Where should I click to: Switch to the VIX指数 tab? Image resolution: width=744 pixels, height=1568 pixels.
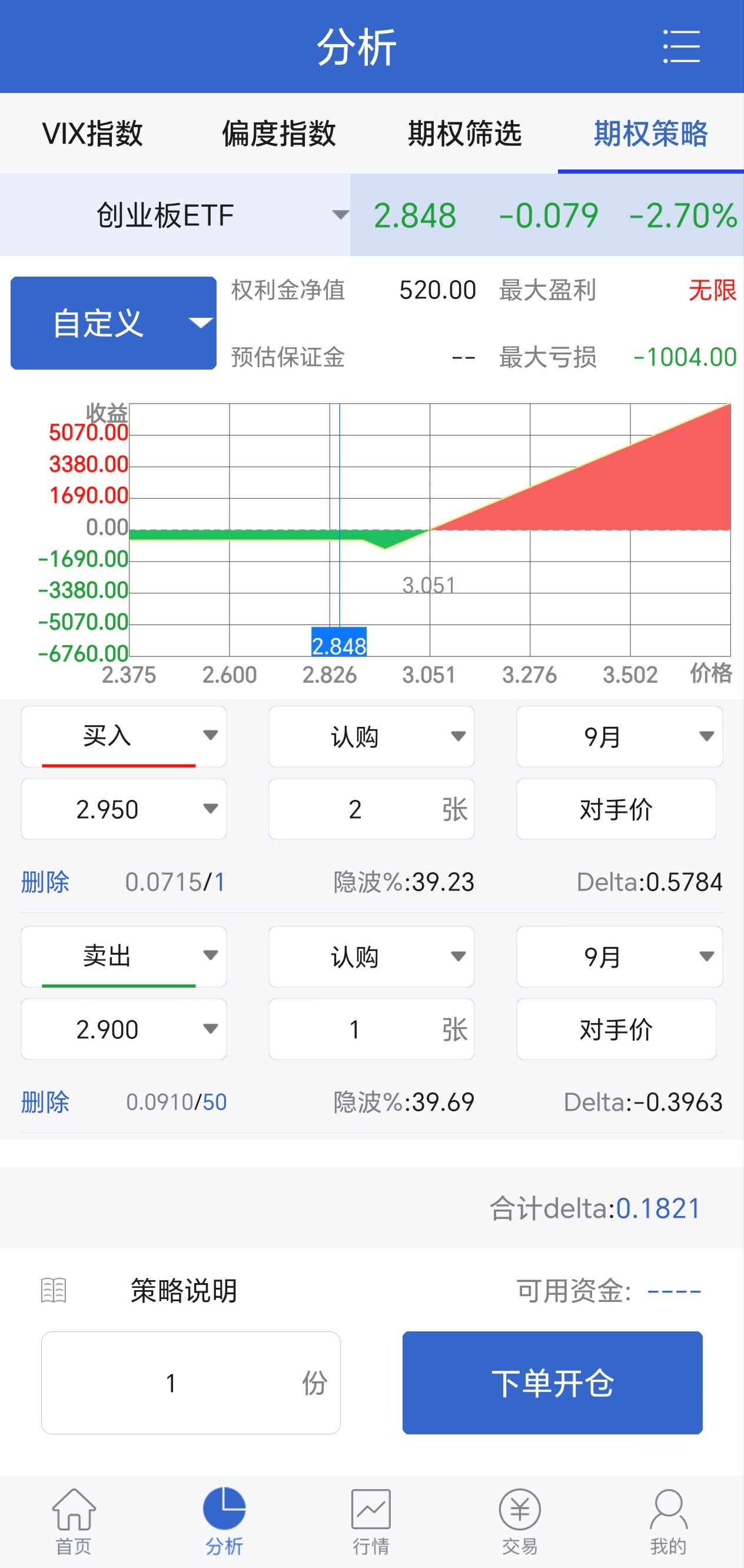click(x=92, y=133)
